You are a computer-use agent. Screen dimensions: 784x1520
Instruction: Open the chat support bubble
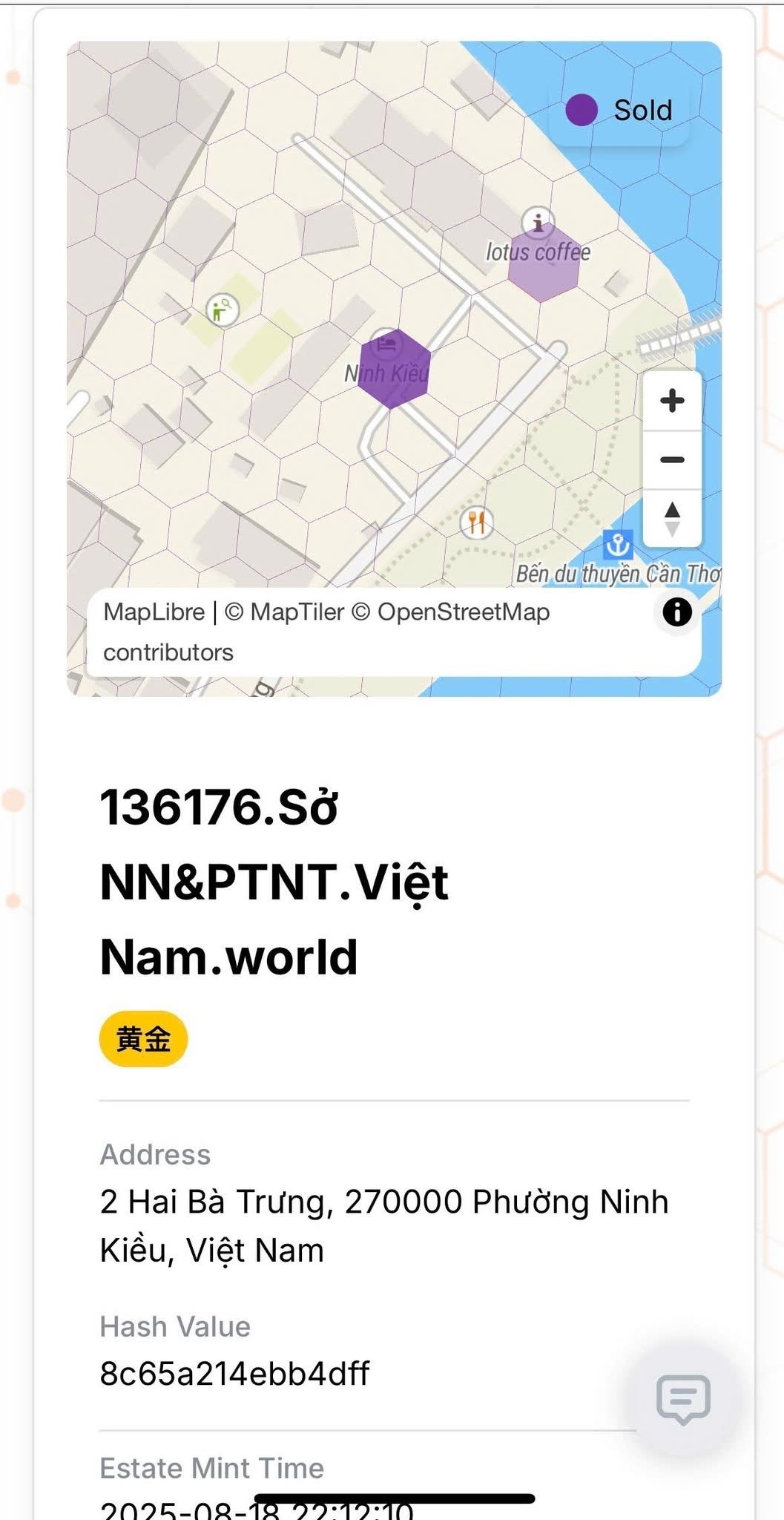(683, 1399)
